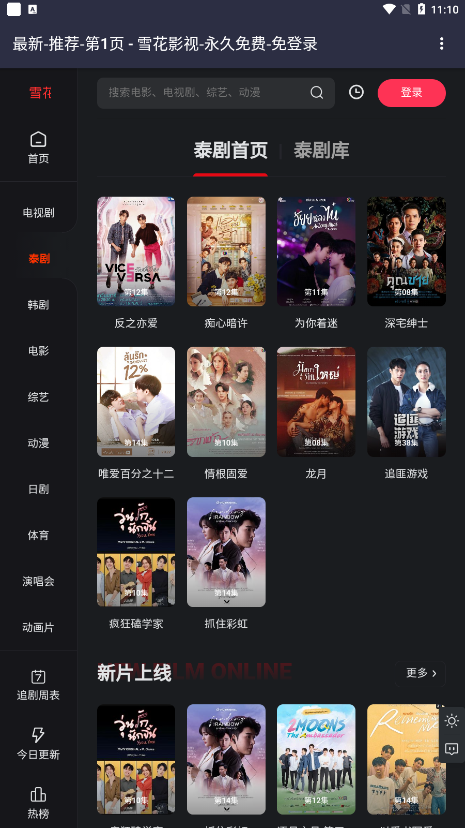Open the 追剧周表 schedule

pos(38,685)
